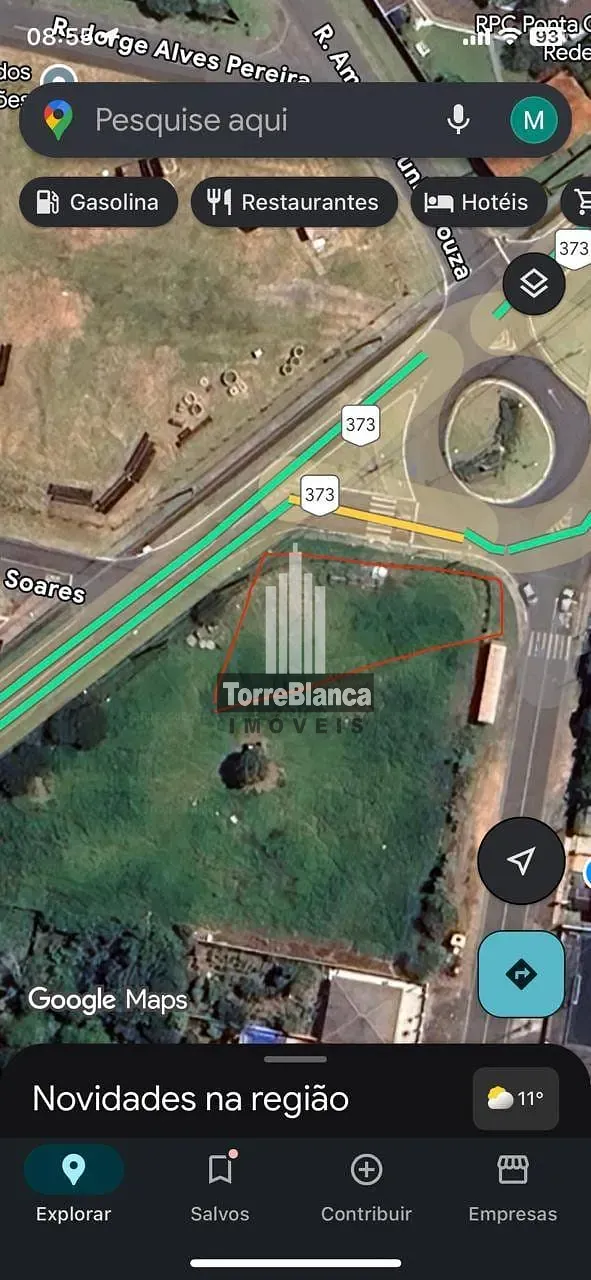Viewport: 591px width, 1280px height.
Task: Select the Gasolina chip
Action: coord(98,202)
